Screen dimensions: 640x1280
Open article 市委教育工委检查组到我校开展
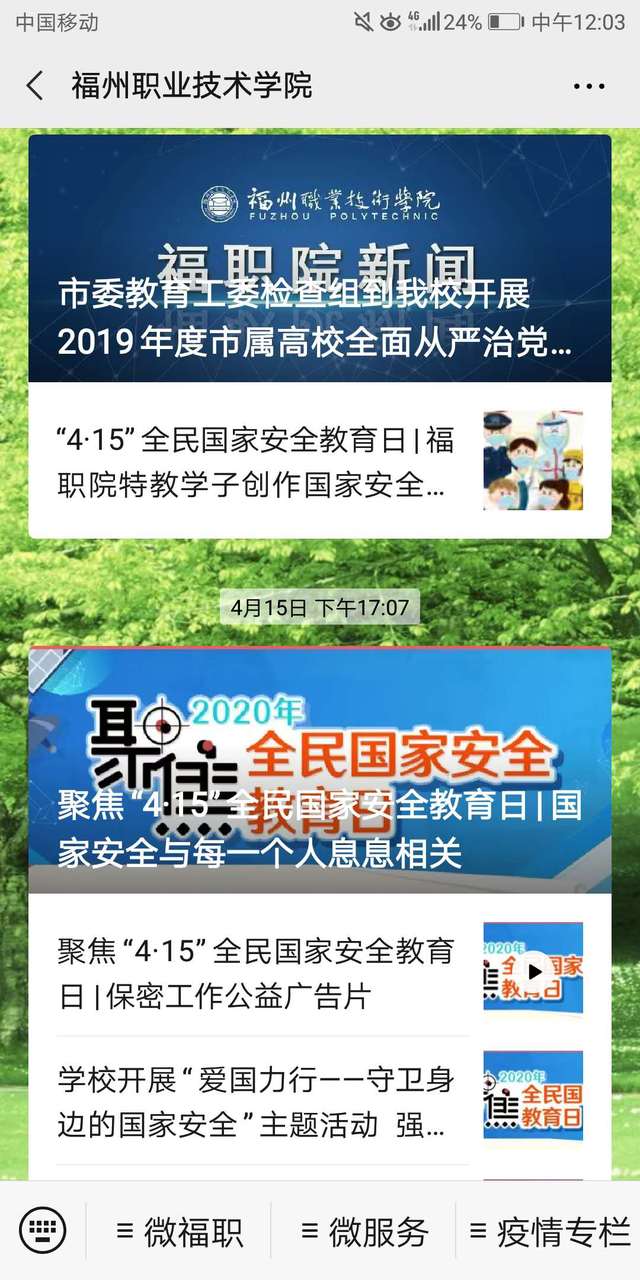tap(319, 260)
